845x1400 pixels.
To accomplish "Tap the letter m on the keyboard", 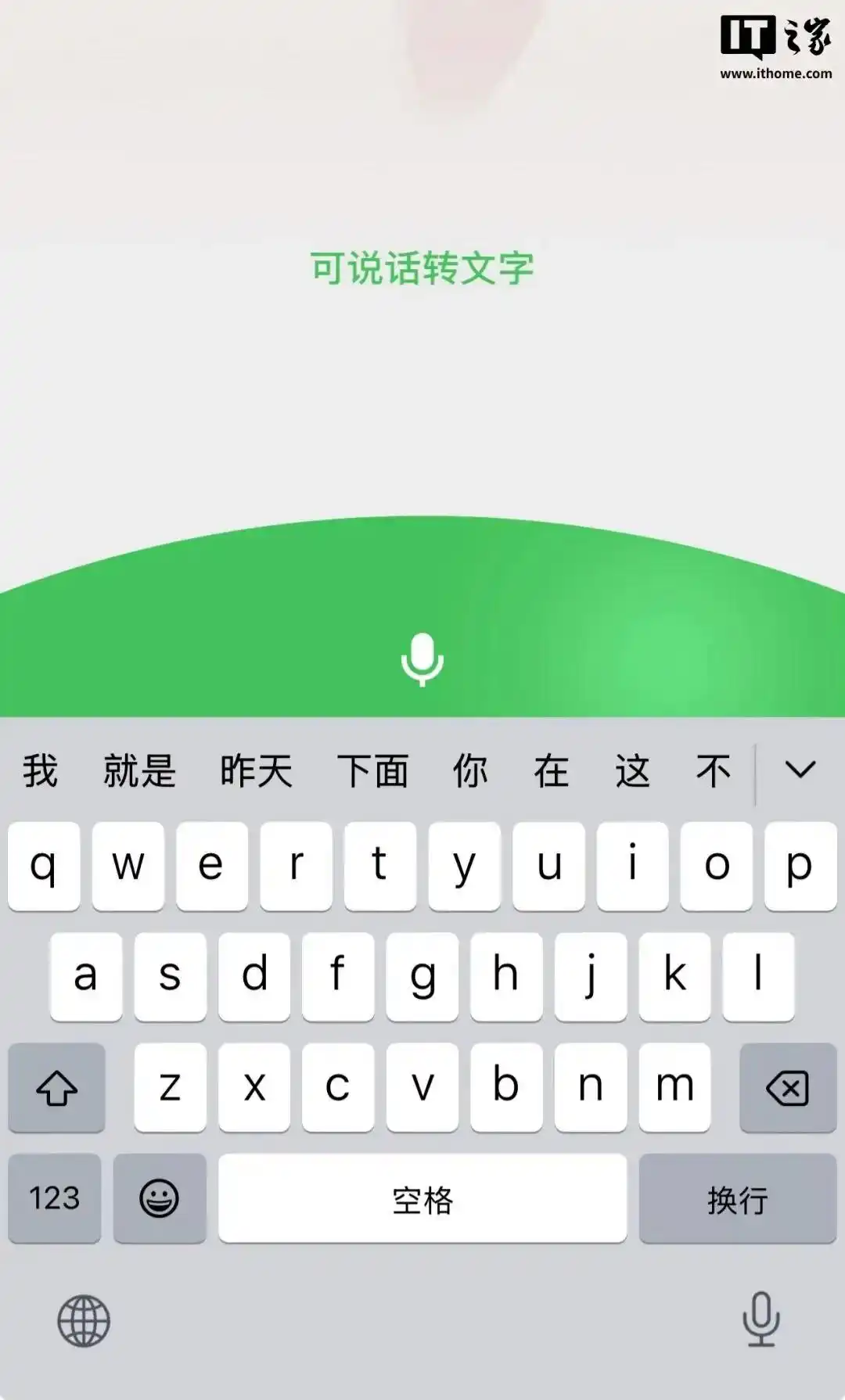I will click(674, 1086).
